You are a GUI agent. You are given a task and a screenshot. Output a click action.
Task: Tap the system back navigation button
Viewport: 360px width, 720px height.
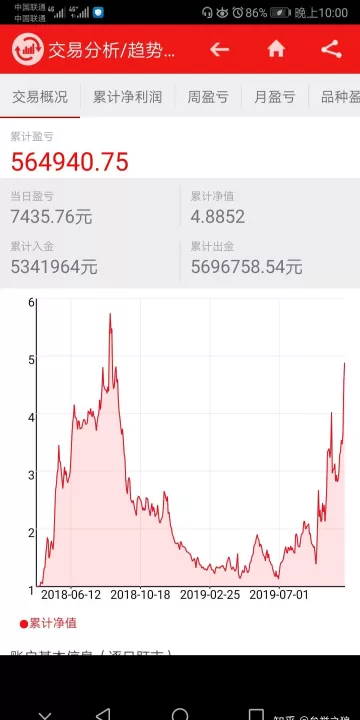(x=103, y=714)
